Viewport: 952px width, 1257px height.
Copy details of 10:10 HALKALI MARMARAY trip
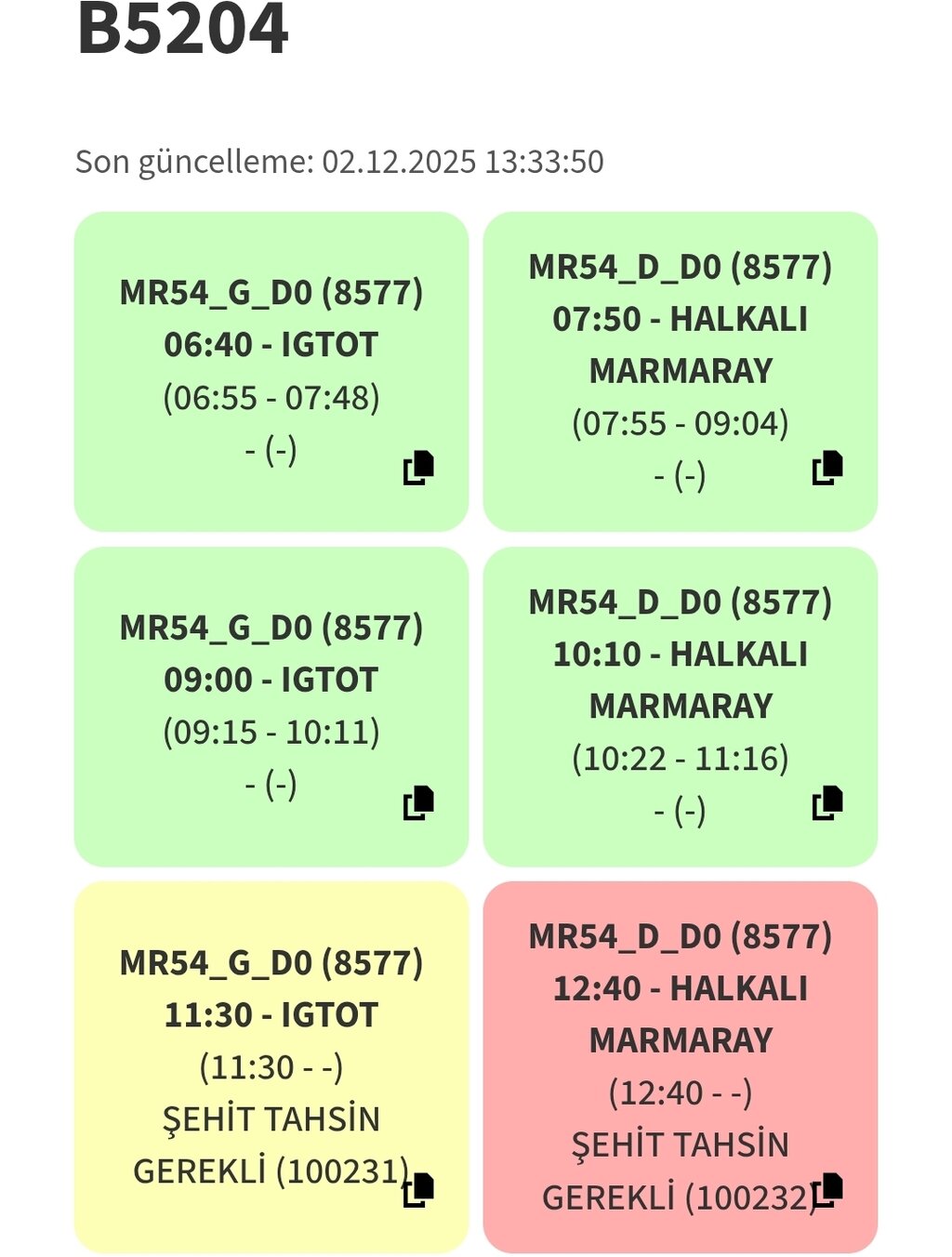click(x=827, y=802)
